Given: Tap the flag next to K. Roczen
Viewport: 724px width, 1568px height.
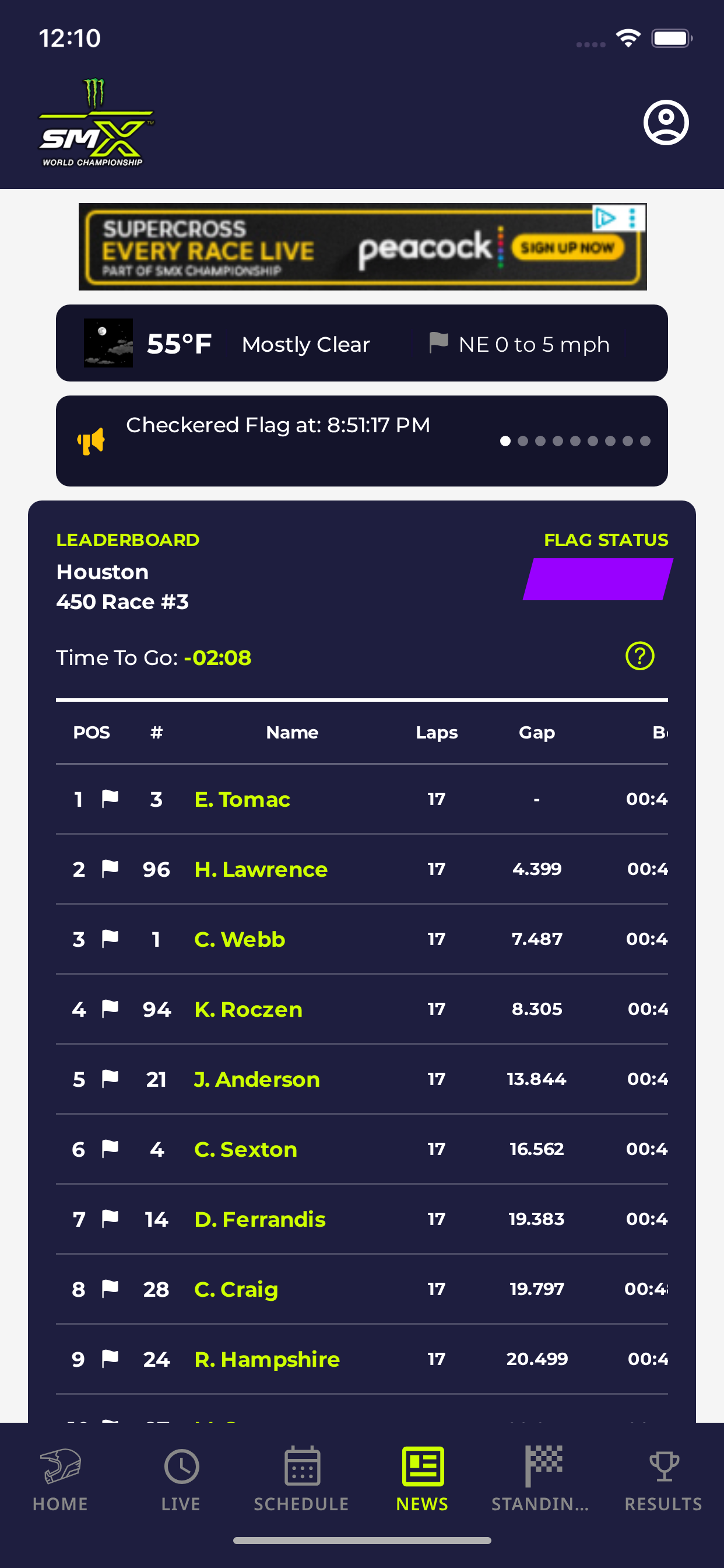Looking at the screenshot, I should coord(110,1009).
